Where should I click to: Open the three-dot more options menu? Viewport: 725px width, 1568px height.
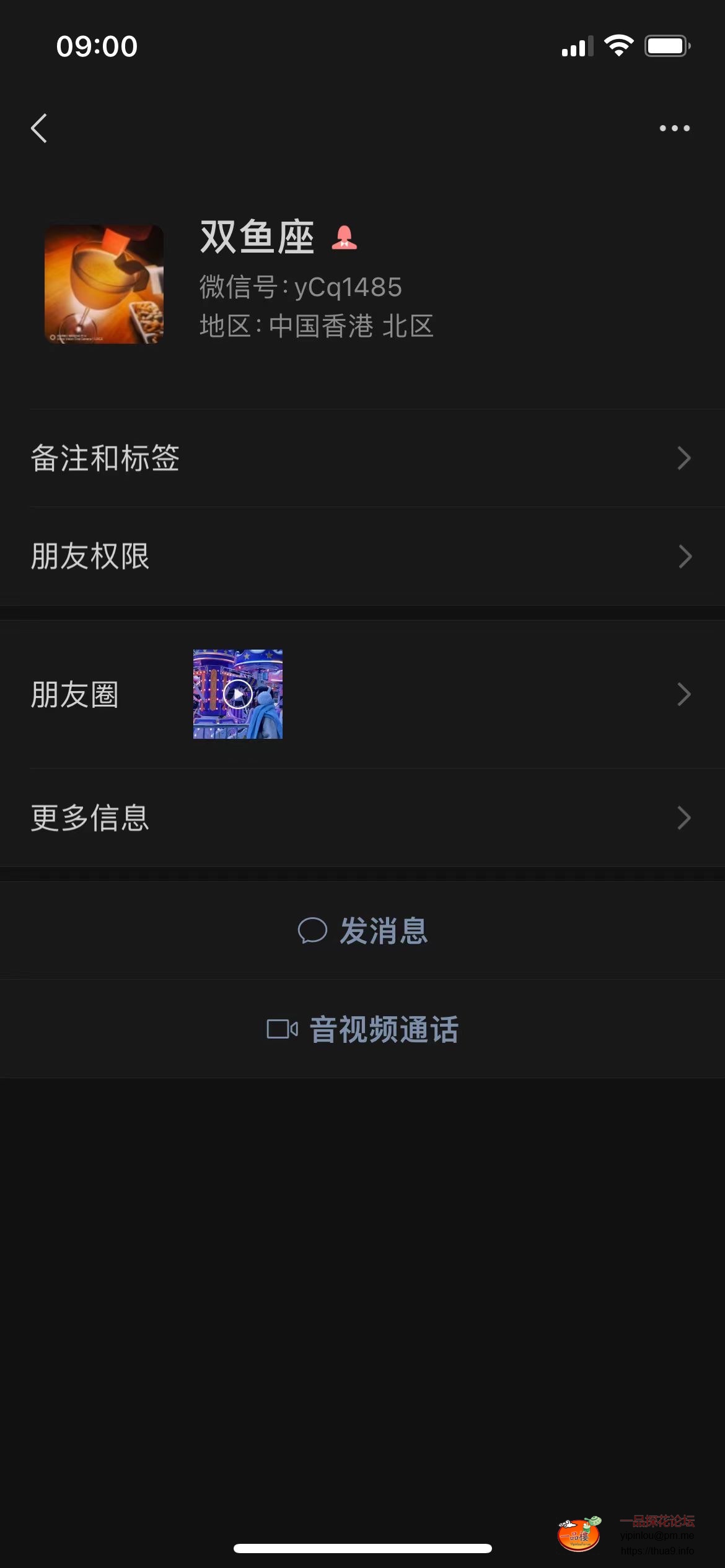[x=675, y=128]
